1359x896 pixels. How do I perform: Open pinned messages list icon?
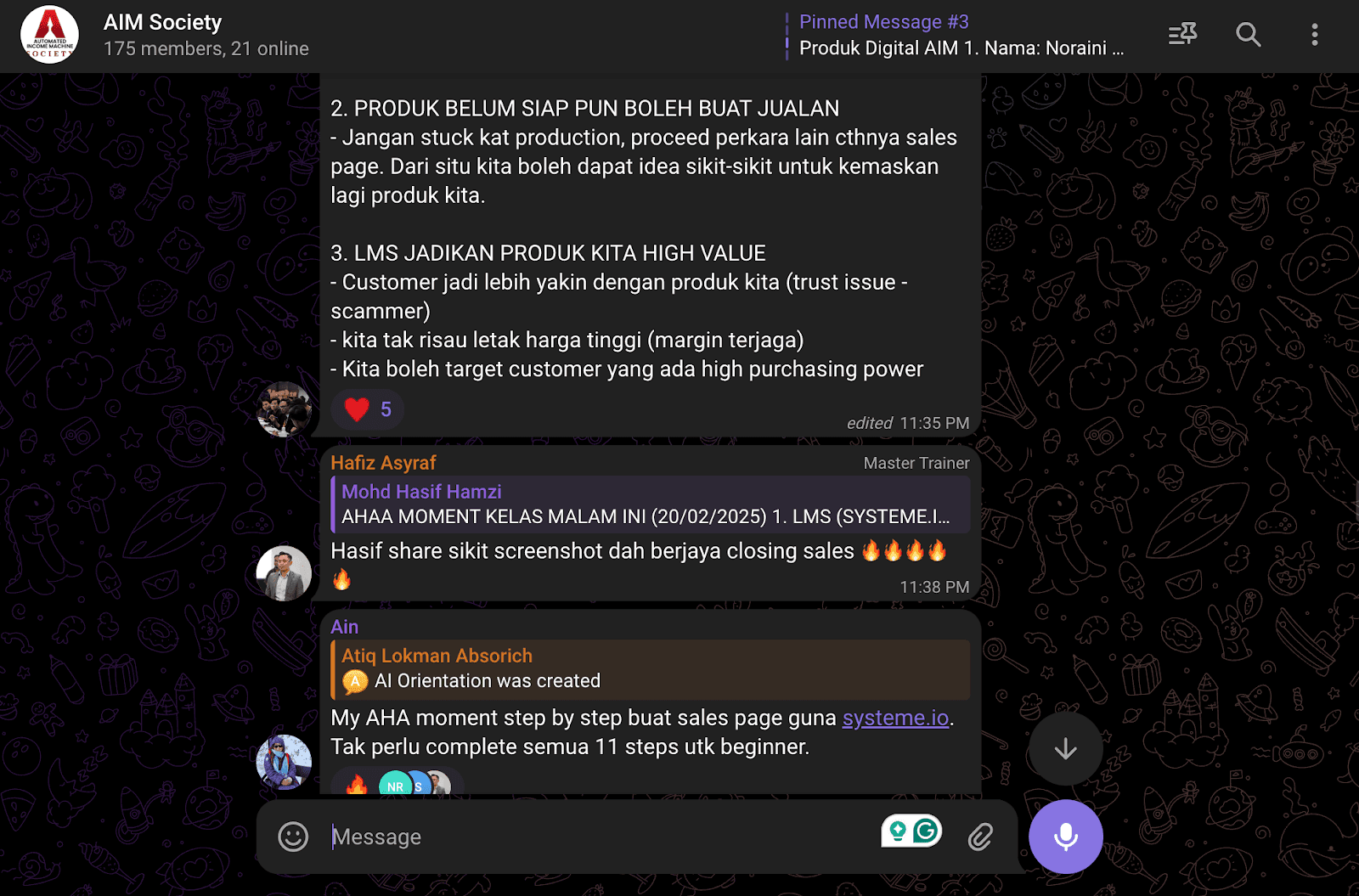[x=1182, y=35]
